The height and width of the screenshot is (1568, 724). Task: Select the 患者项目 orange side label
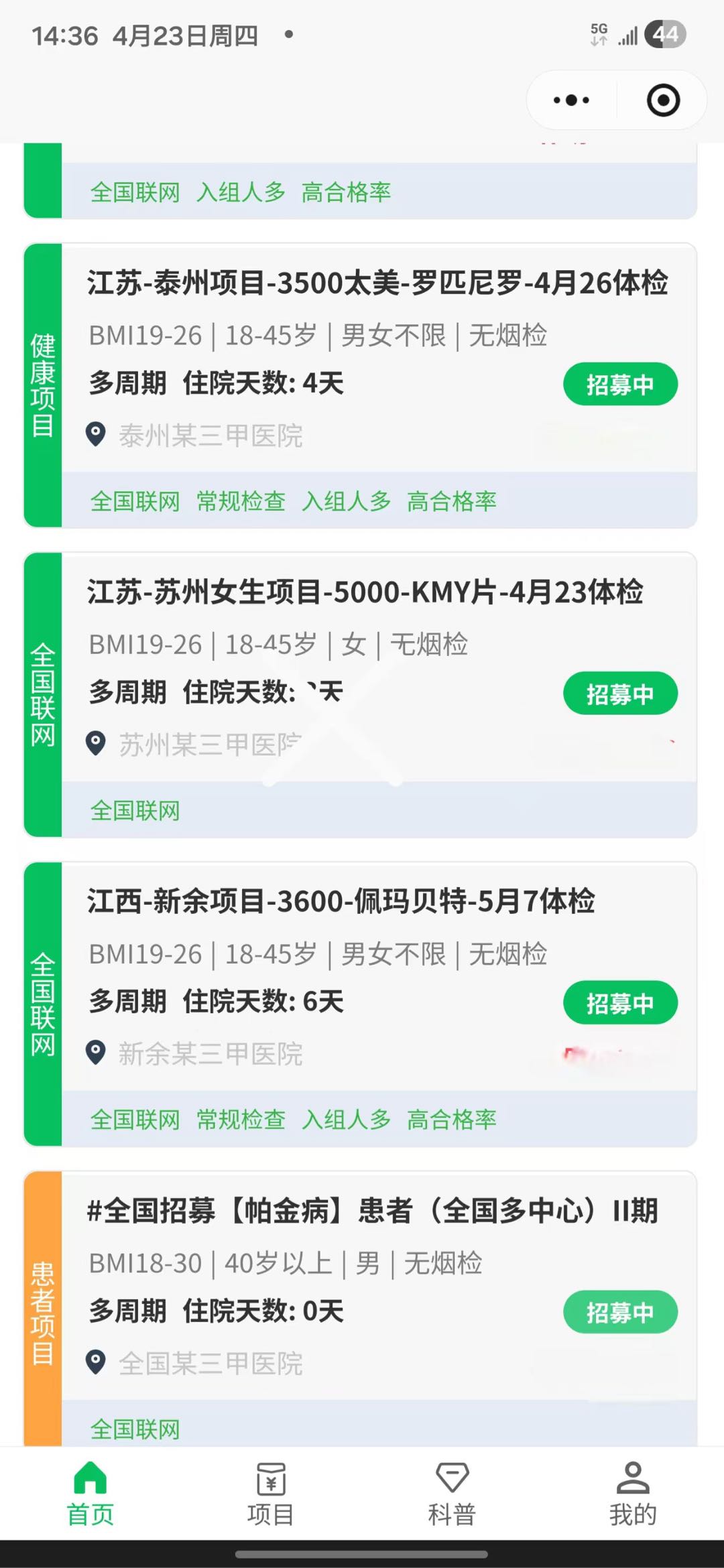(42, 1313)
